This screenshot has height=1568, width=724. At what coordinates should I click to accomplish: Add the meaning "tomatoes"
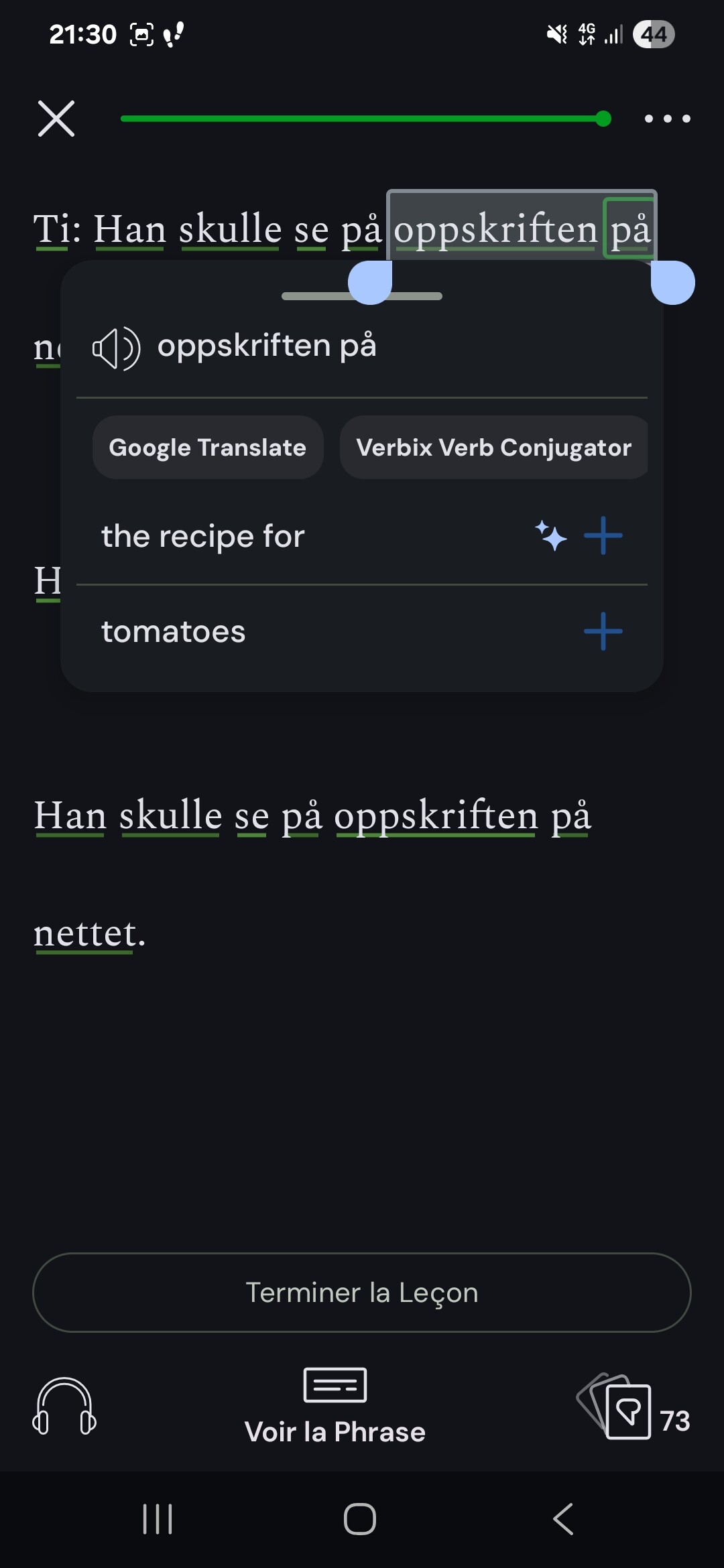point(603,631)
